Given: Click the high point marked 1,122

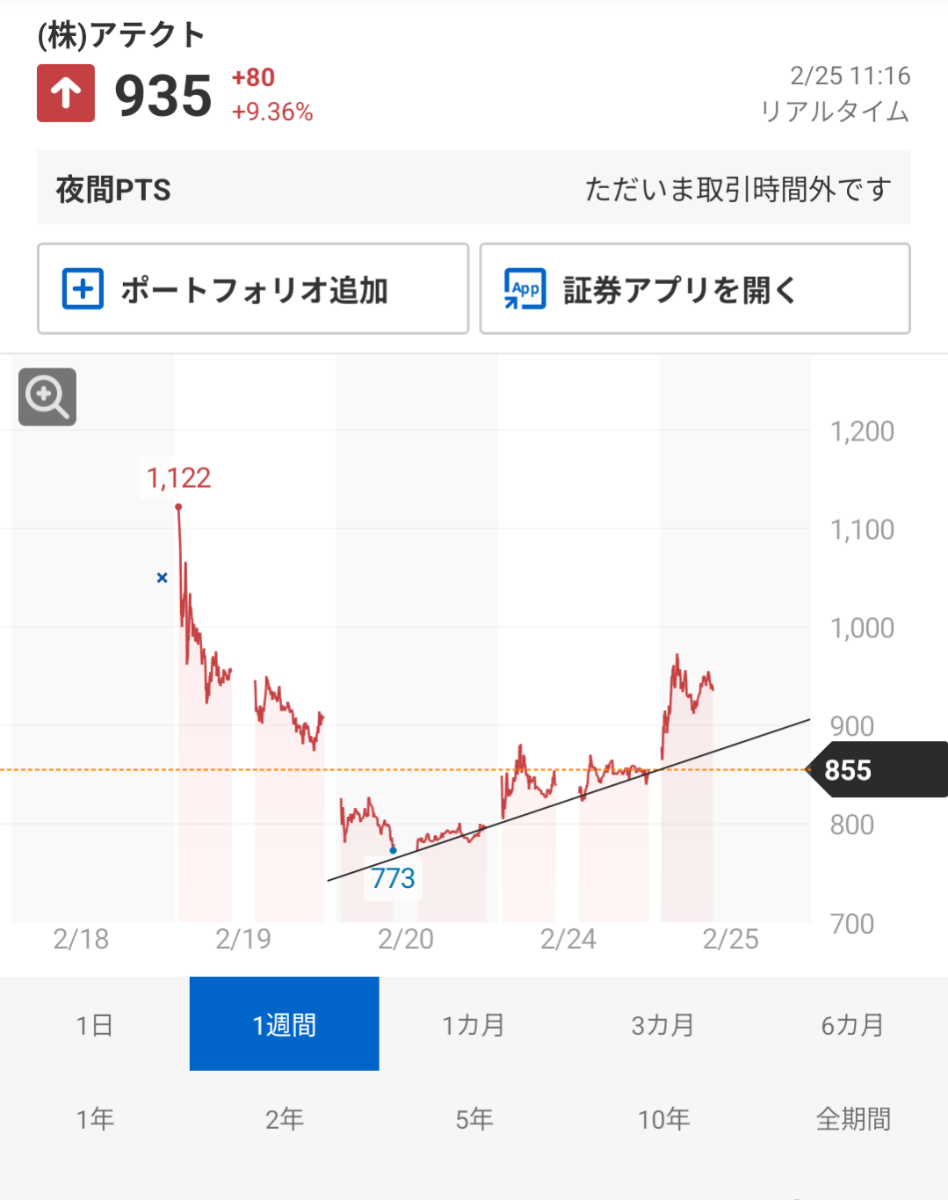Looking at the screenshot, I should click(178, 508).
